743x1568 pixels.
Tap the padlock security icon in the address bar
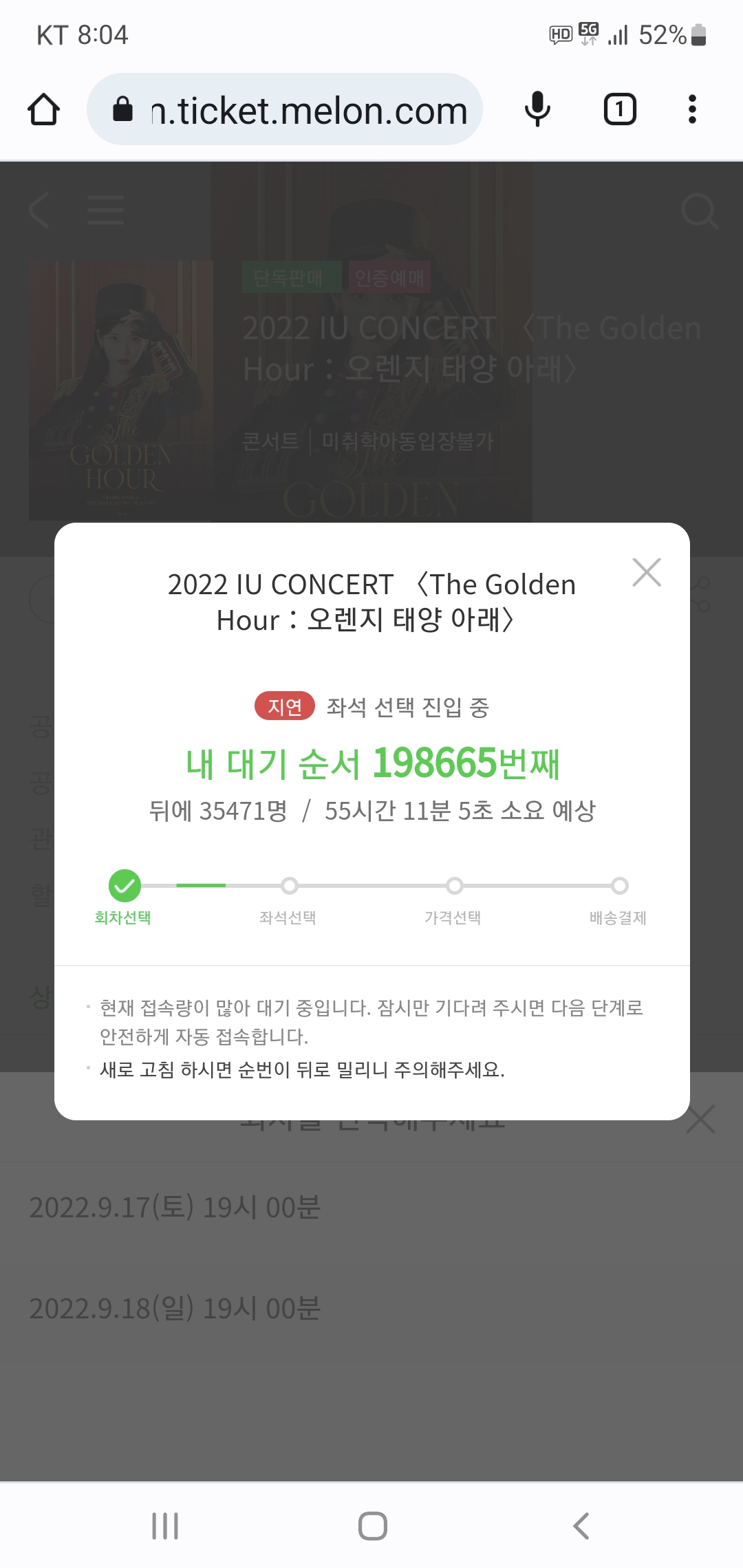tap(124, 110)
